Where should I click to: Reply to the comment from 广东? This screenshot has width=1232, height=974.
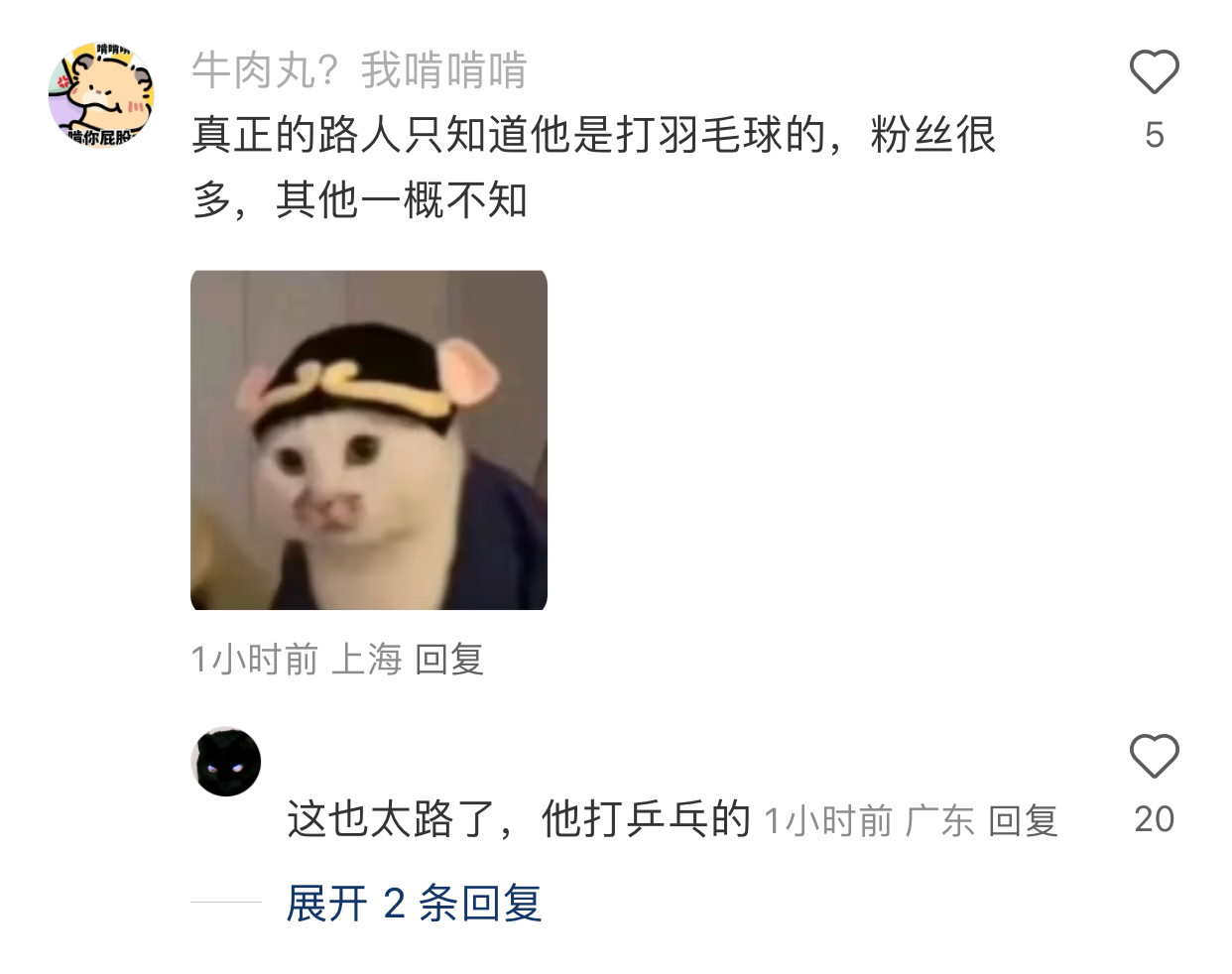pos(1024,821)
